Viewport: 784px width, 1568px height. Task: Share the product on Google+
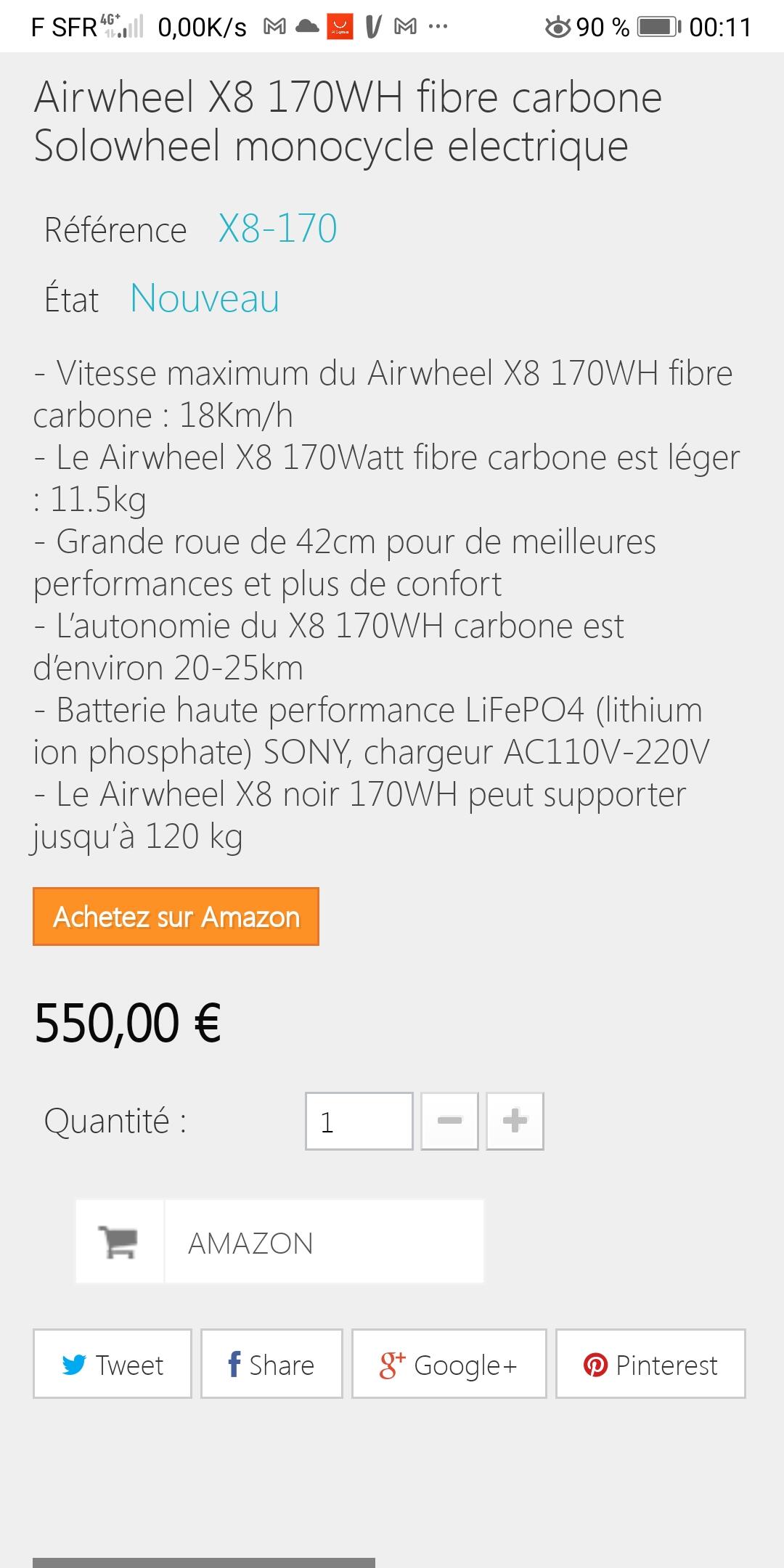[449, 1364]
